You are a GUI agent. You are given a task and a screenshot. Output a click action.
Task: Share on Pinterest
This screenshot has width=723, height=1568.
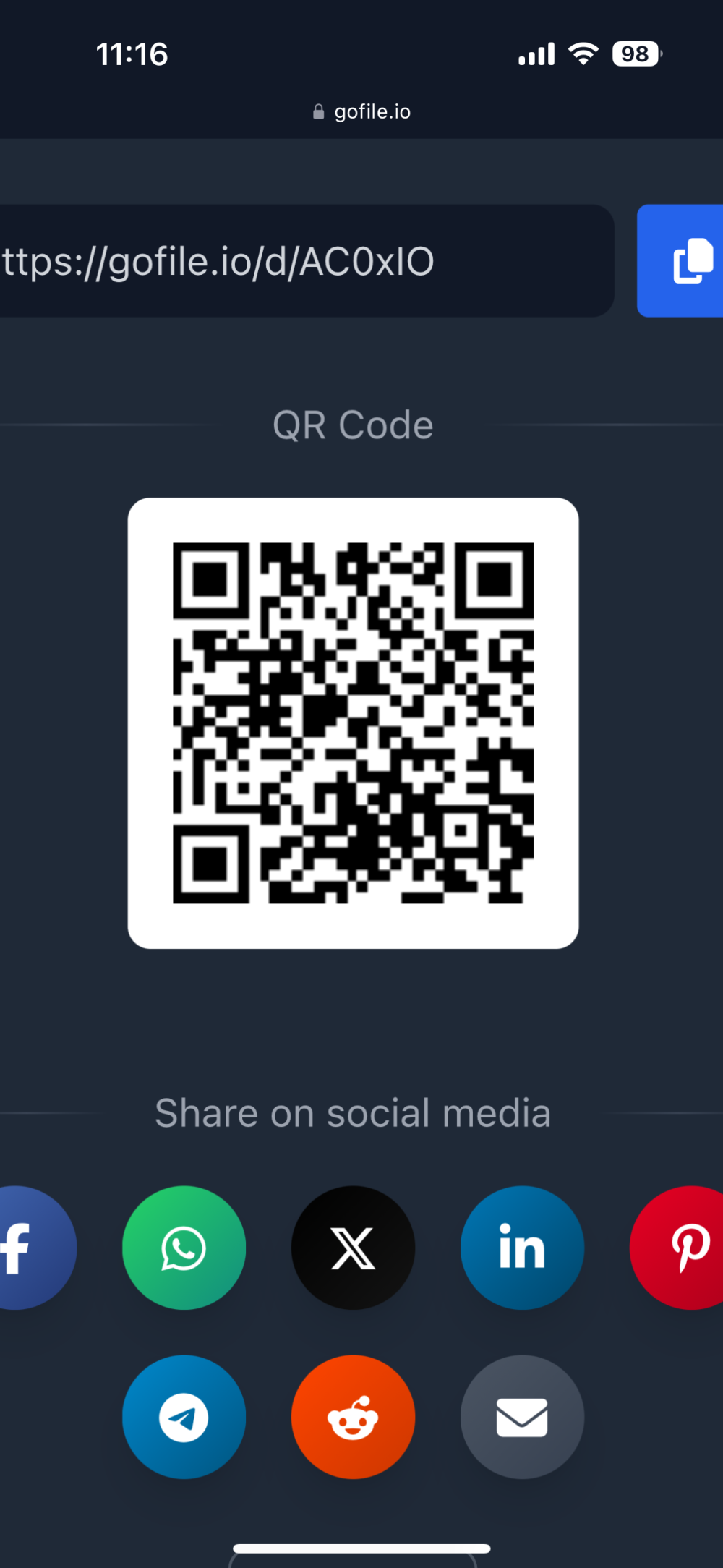pyautogui.click(x=683, y=1248)
